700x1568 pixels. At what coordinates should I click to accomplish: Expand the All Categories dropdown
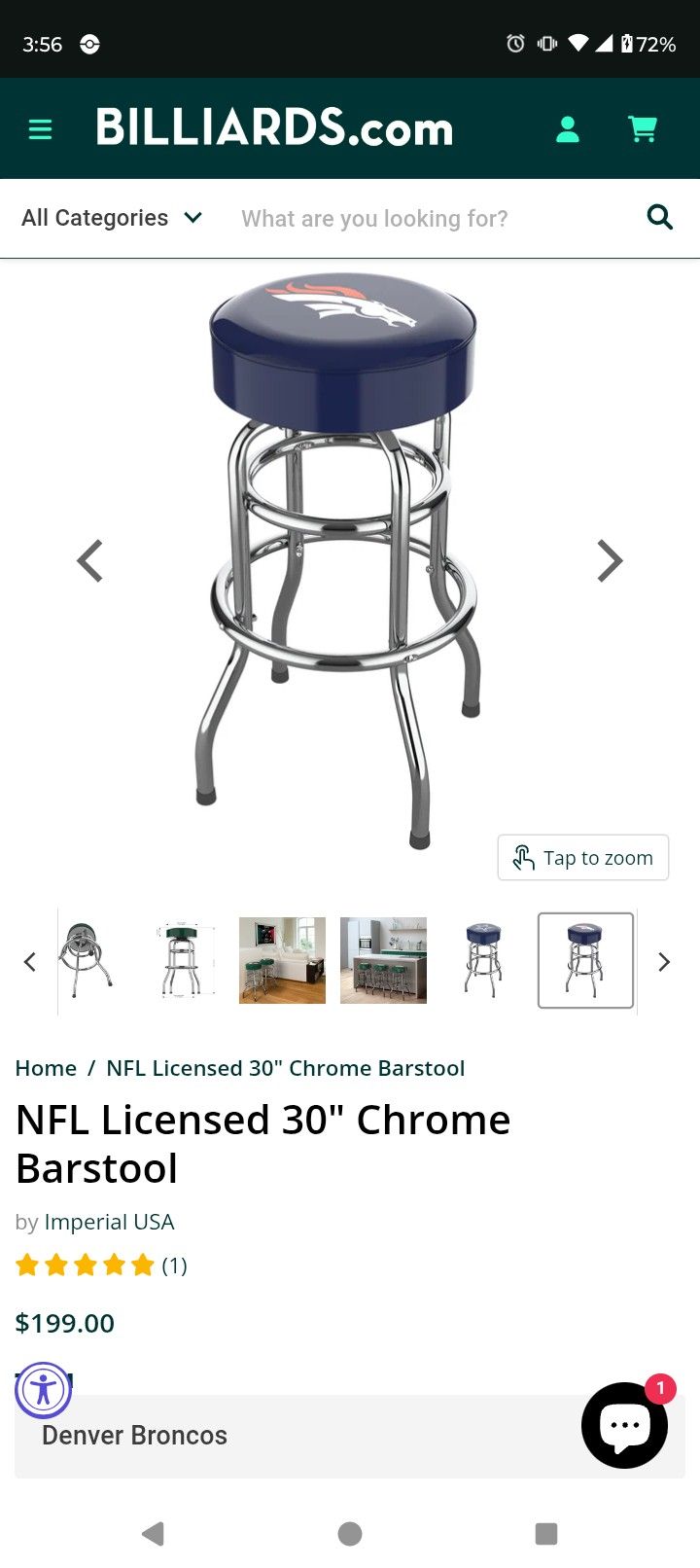click(x=112, y=218)
